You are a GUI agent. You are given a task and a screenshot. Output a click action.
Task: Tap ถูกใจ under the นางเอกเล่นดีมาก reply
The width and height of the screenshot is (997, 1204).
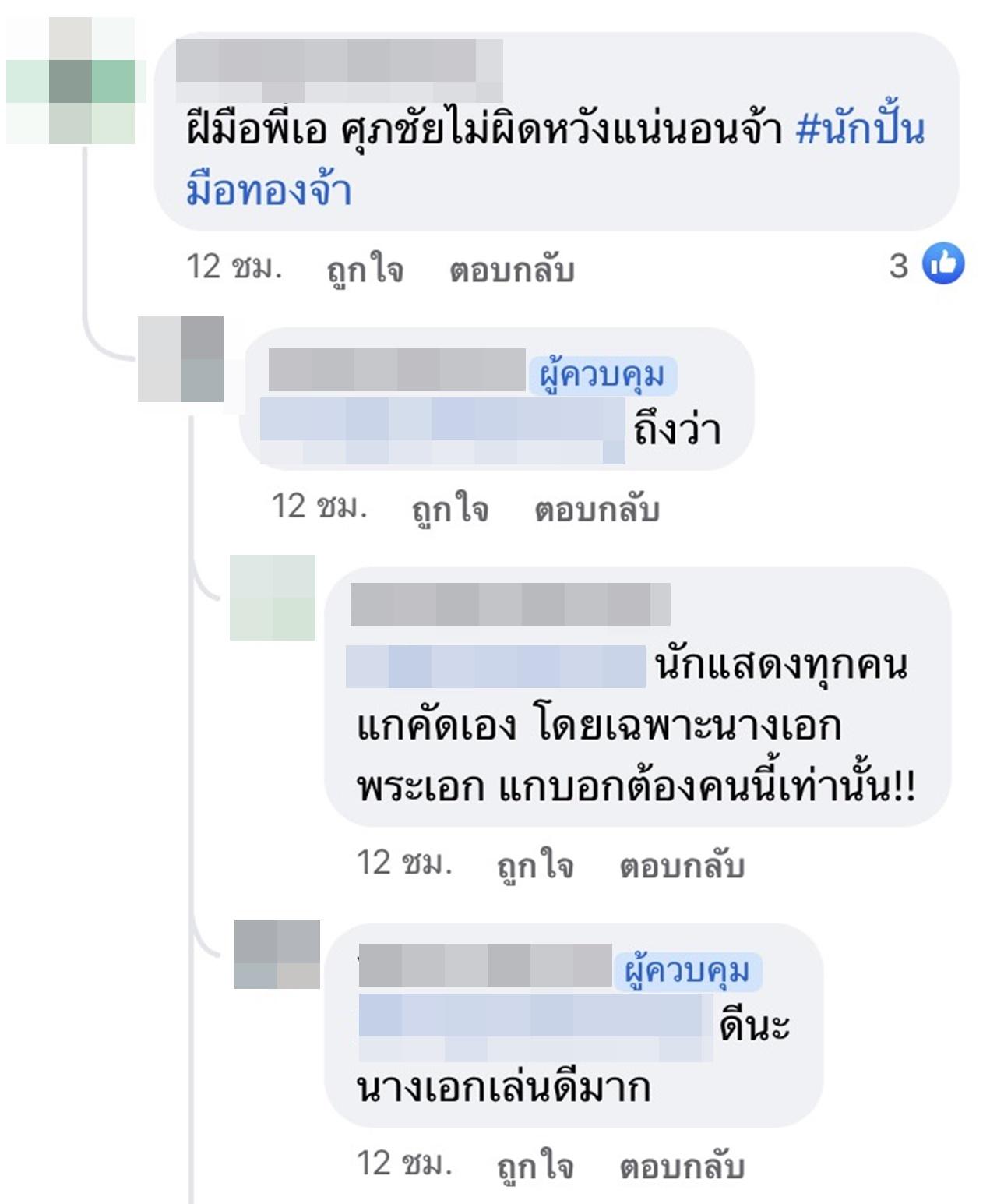(535, 1166)
